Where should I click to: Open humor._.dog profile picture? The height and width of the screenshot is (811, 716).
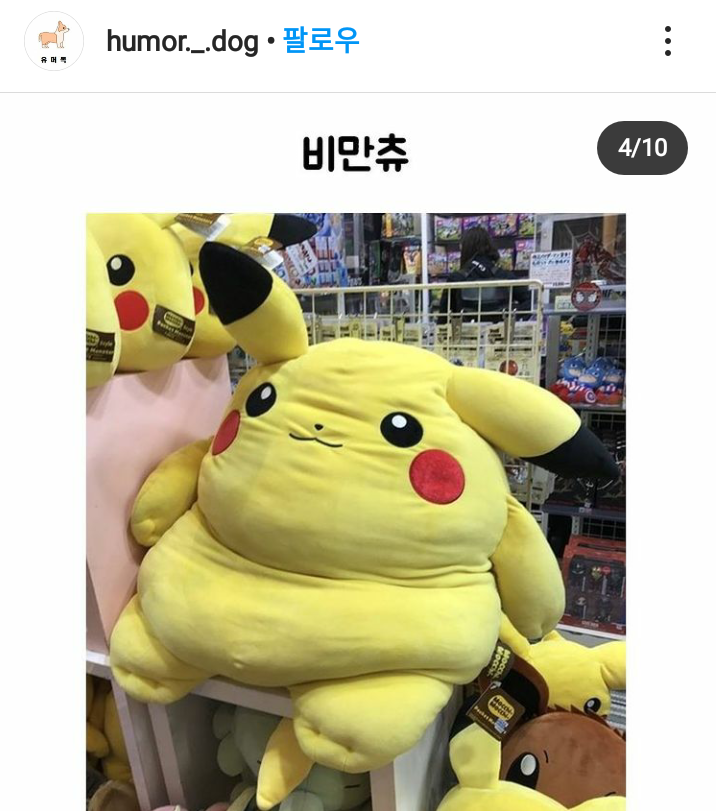[53, 42]
